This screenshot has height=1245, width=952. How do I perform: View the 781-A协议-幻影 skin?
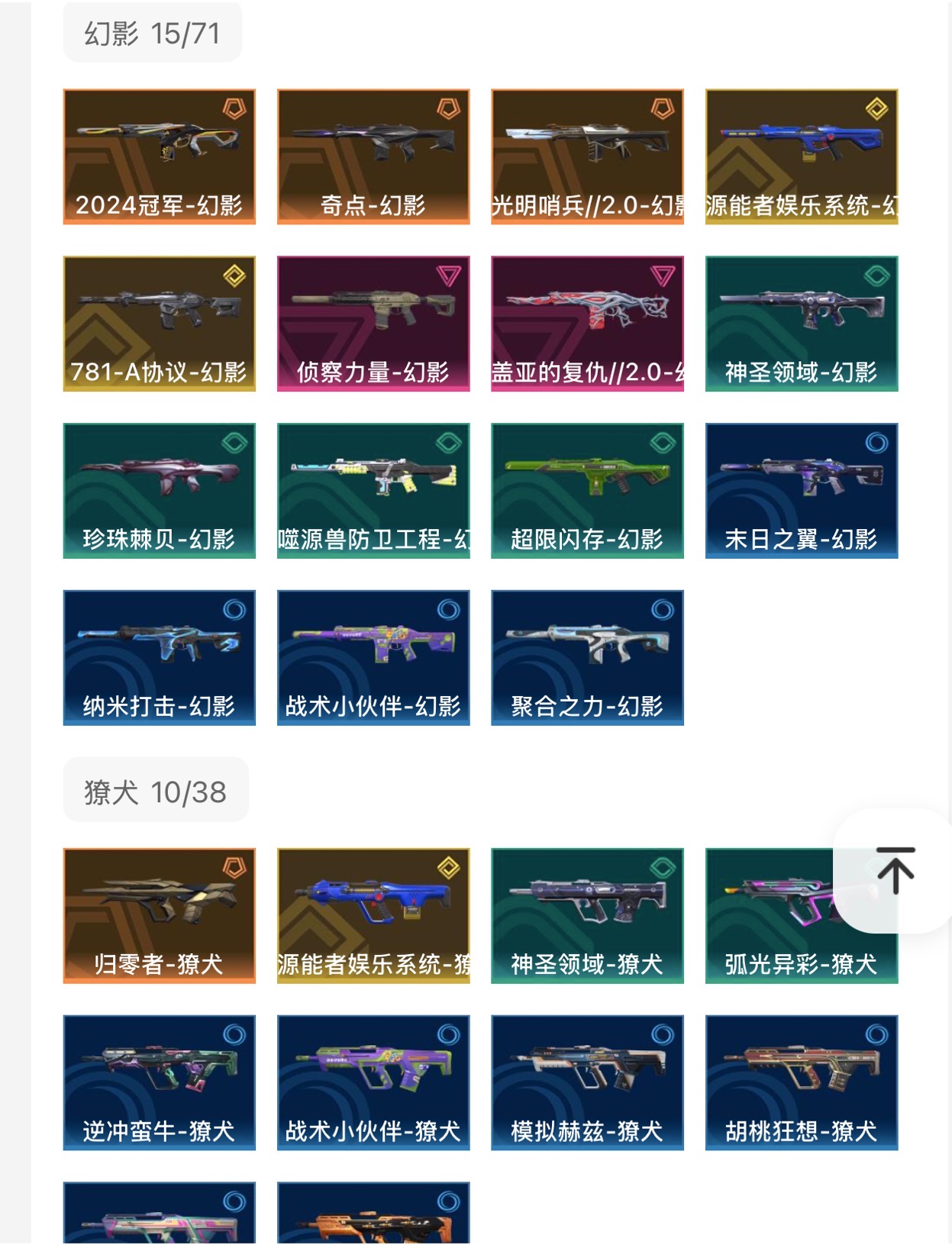point(159,324)
